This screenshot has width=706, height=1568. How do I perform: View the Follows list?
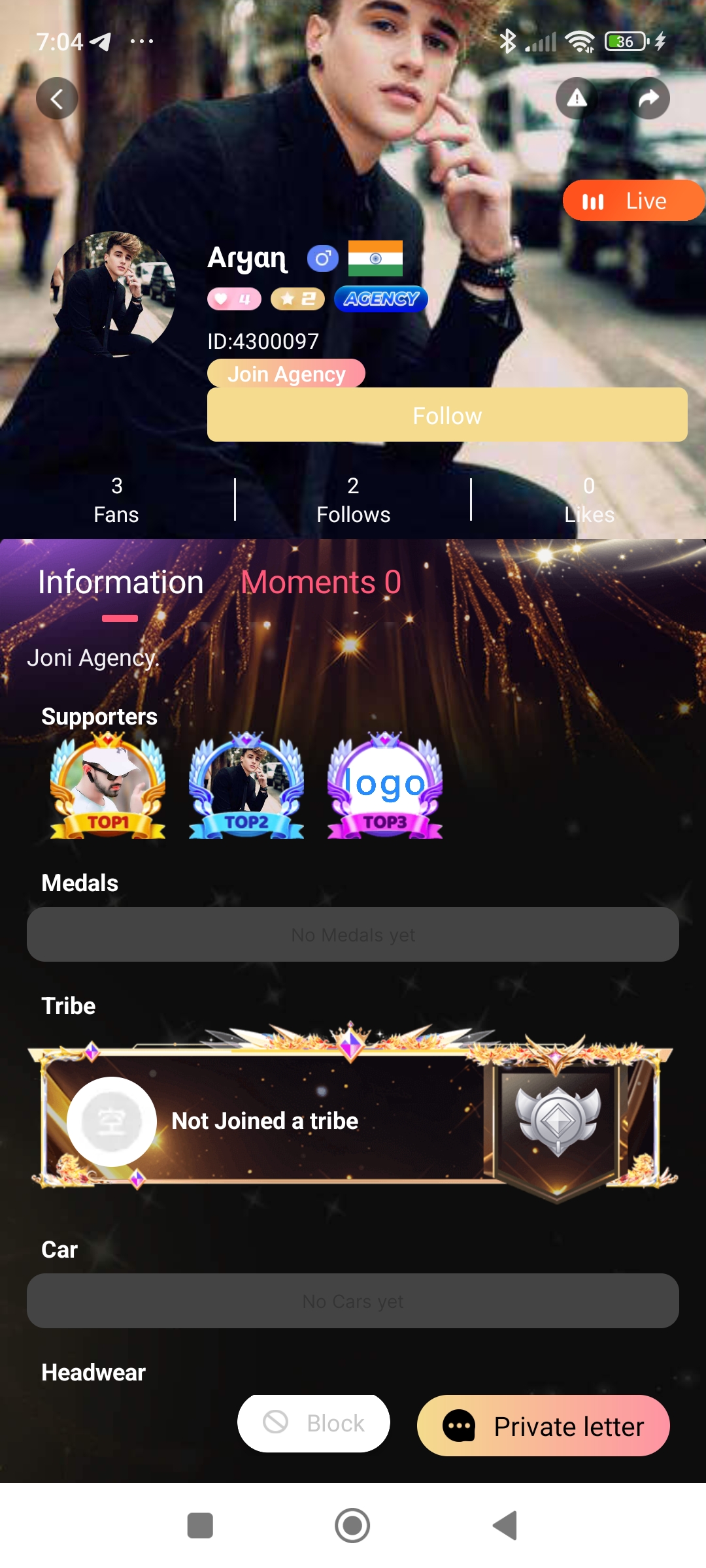353,500
